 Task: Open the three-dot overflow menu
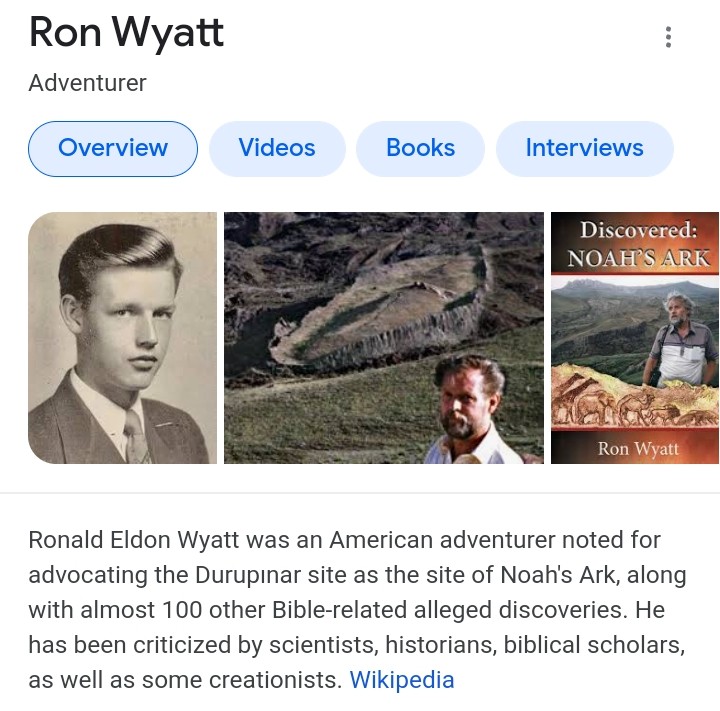point(668,38)
